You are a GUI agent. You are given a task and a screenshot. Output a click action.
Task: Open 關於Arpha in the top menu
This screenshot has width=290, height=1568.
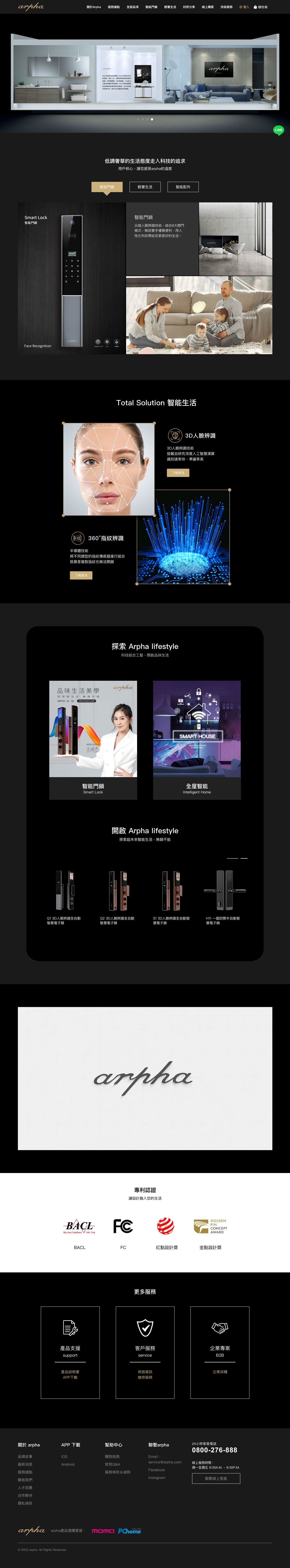(x=94, y=7)
